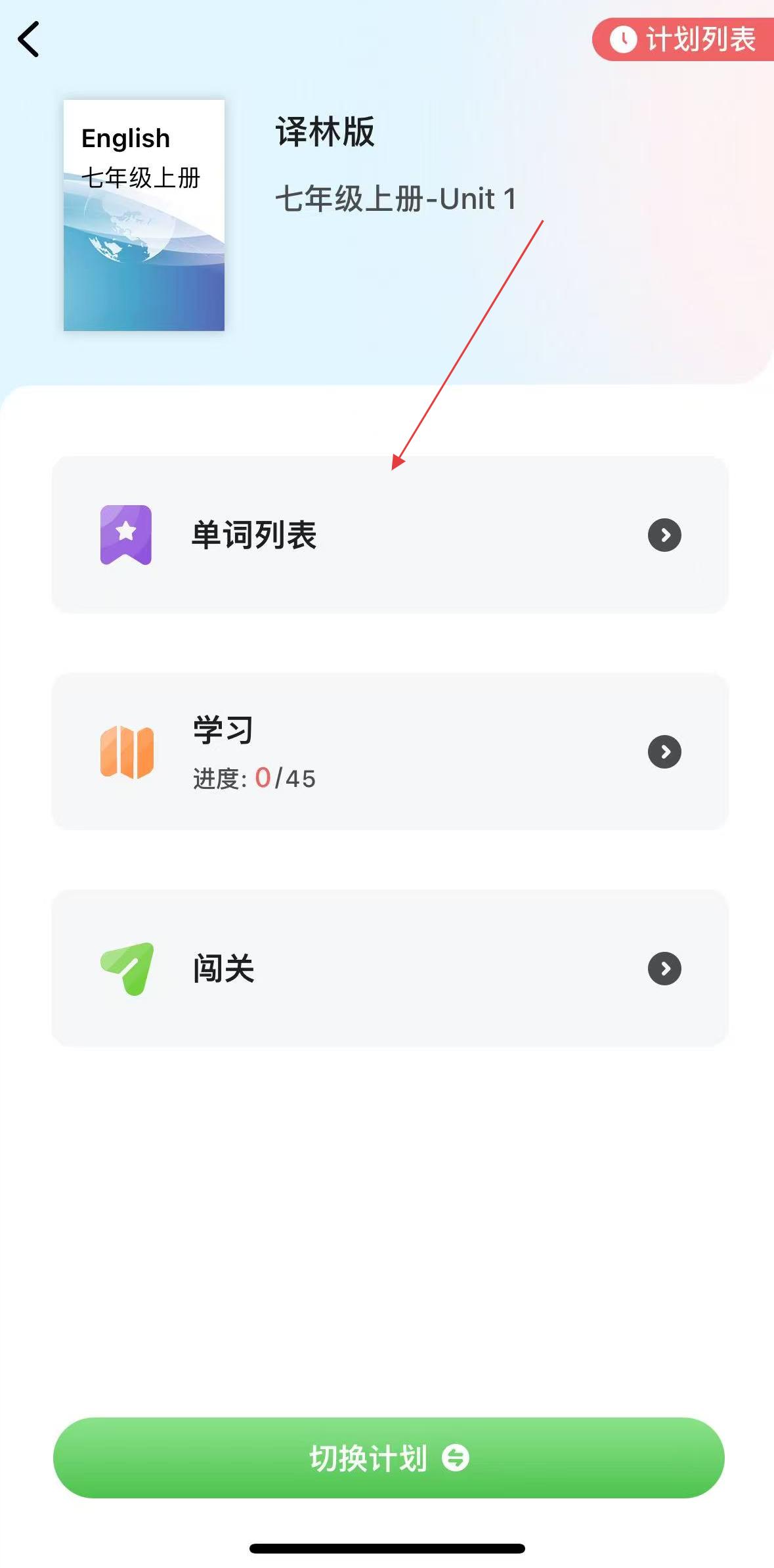Tap the 切换计划 switch plan button
The image size is (774, 1568).
tap(389, 1458)
